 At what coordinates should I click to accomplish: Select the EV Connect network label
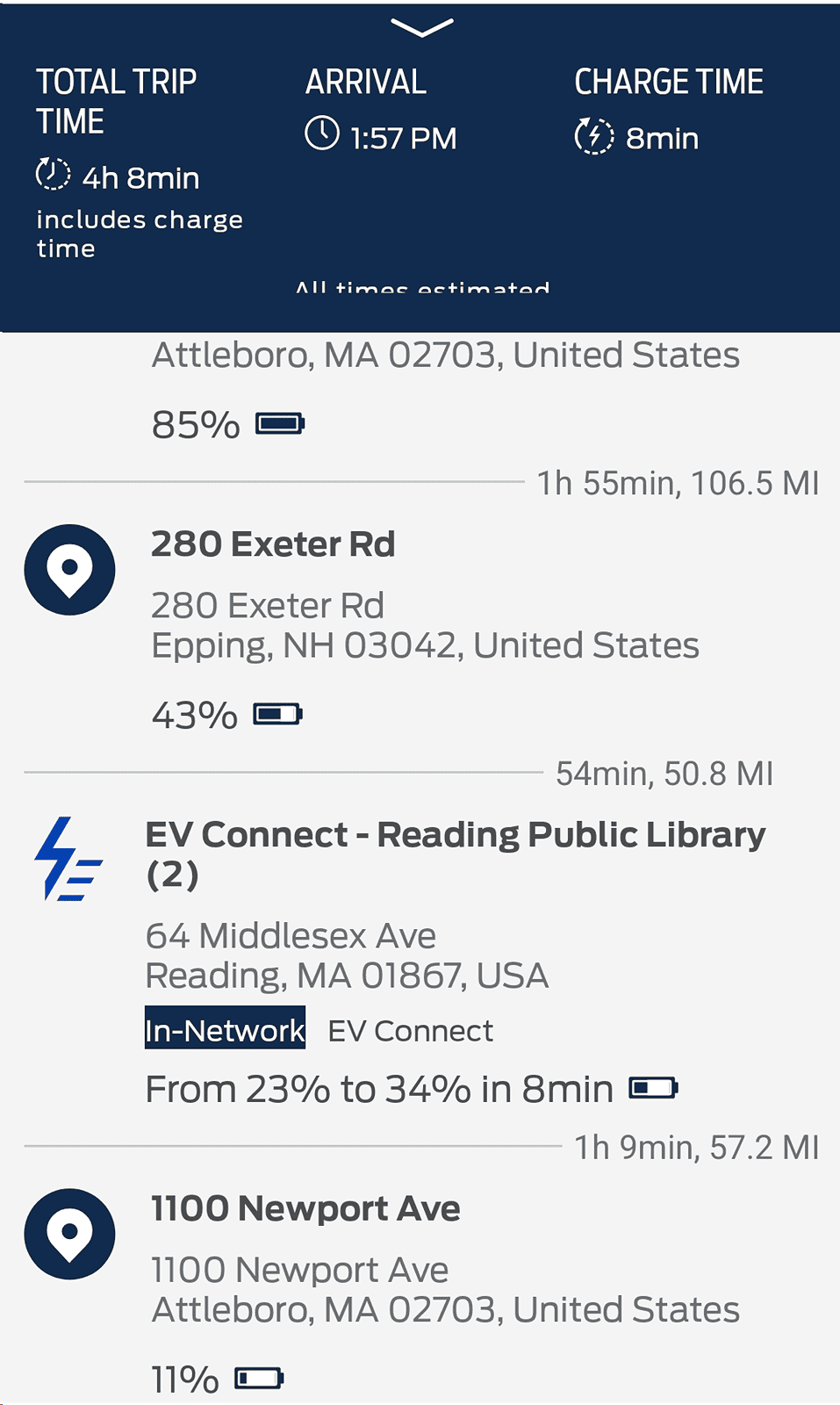411,1029
